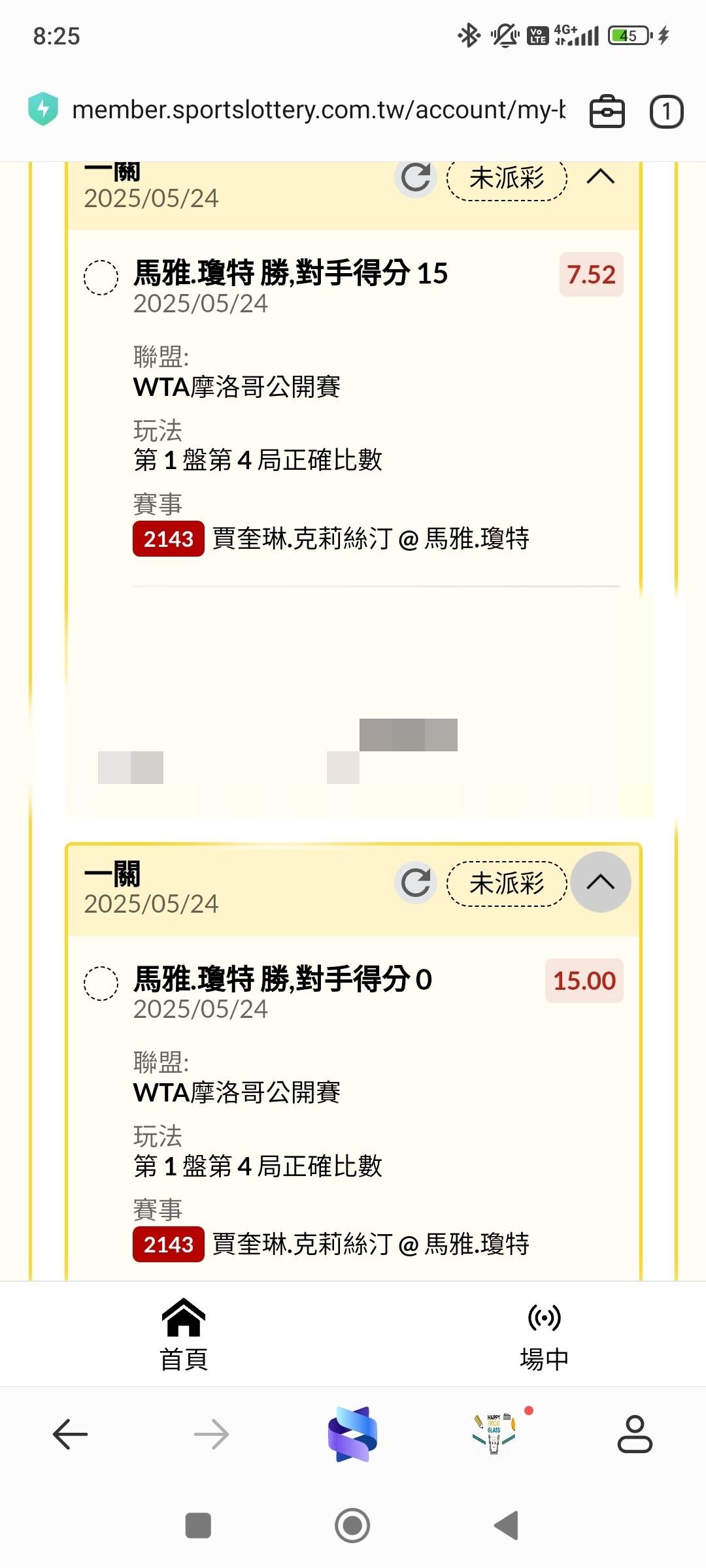Open the browser profile icon
This screenshot has width=706, height=1568.
[x=635, y=1433]
